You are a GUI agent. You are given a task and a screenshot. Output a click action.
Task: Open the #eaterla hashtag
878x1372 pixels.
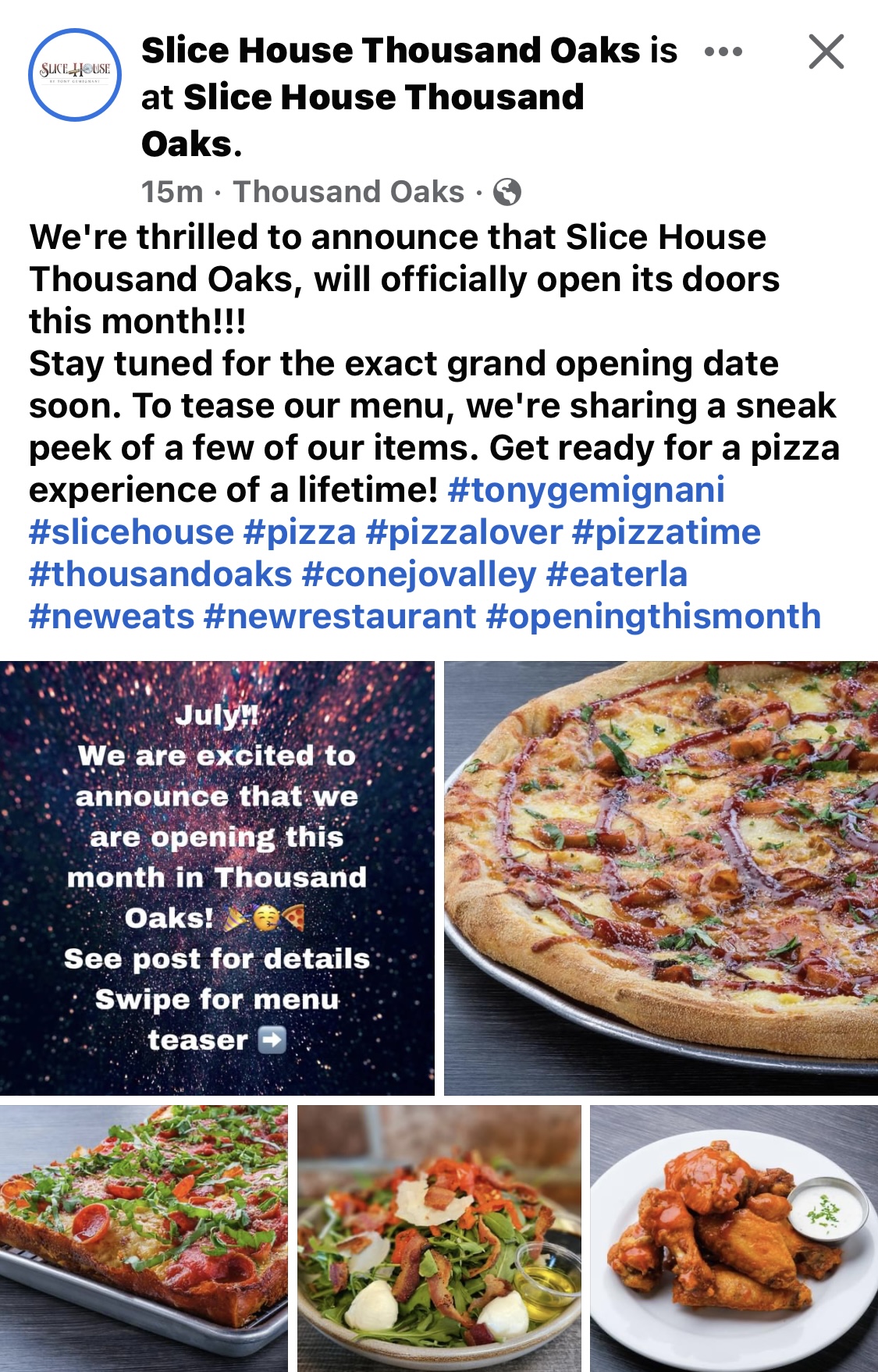[617, 574]
